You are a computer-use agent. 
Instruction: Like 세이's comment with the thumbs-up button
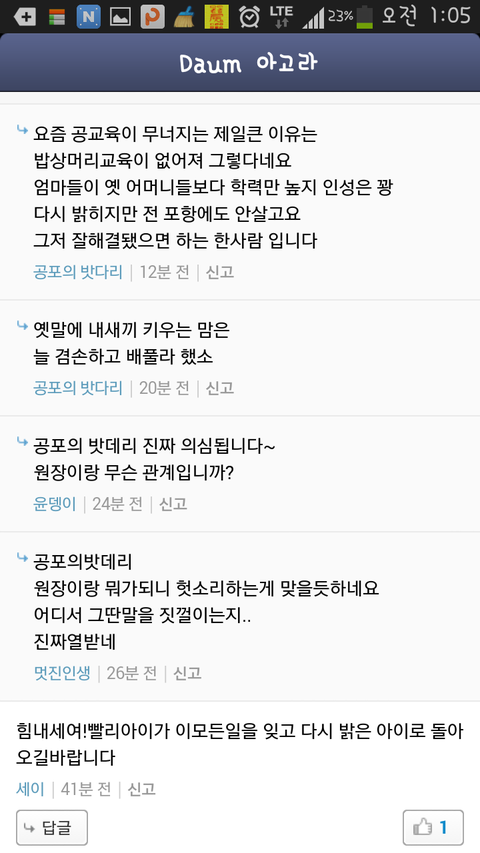(x=433, y=827)
